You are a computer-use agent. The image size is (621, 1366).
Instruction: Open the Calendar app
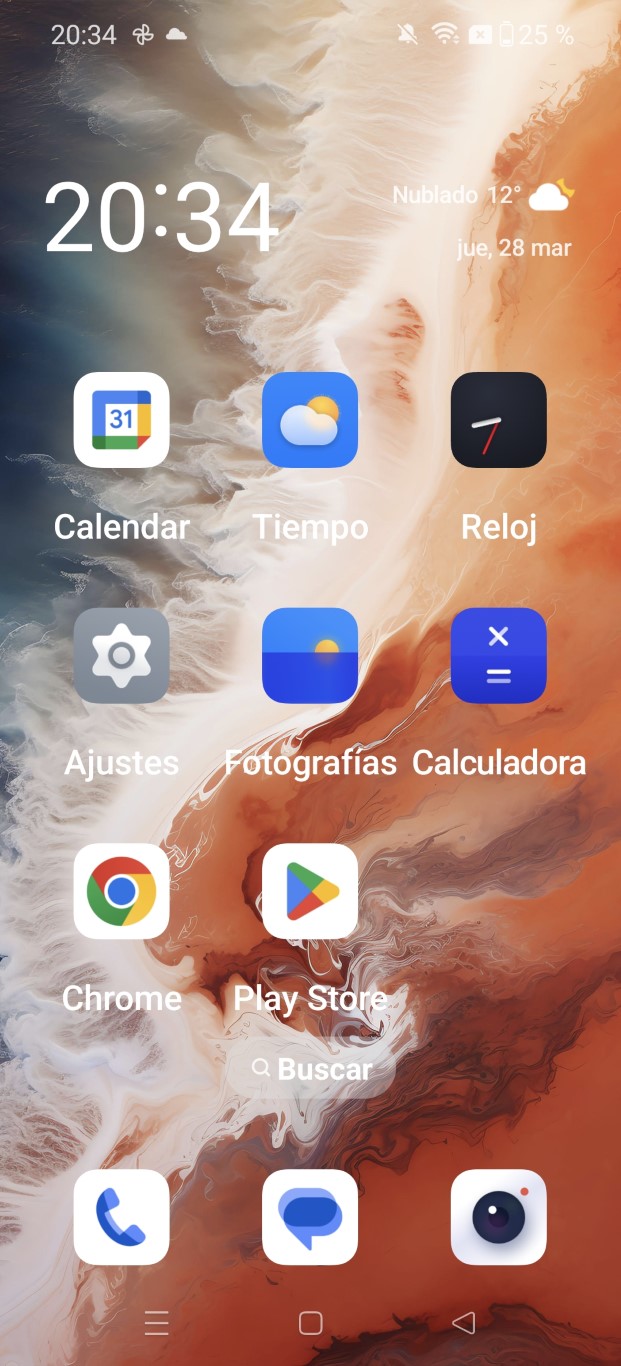click(121, 420)
